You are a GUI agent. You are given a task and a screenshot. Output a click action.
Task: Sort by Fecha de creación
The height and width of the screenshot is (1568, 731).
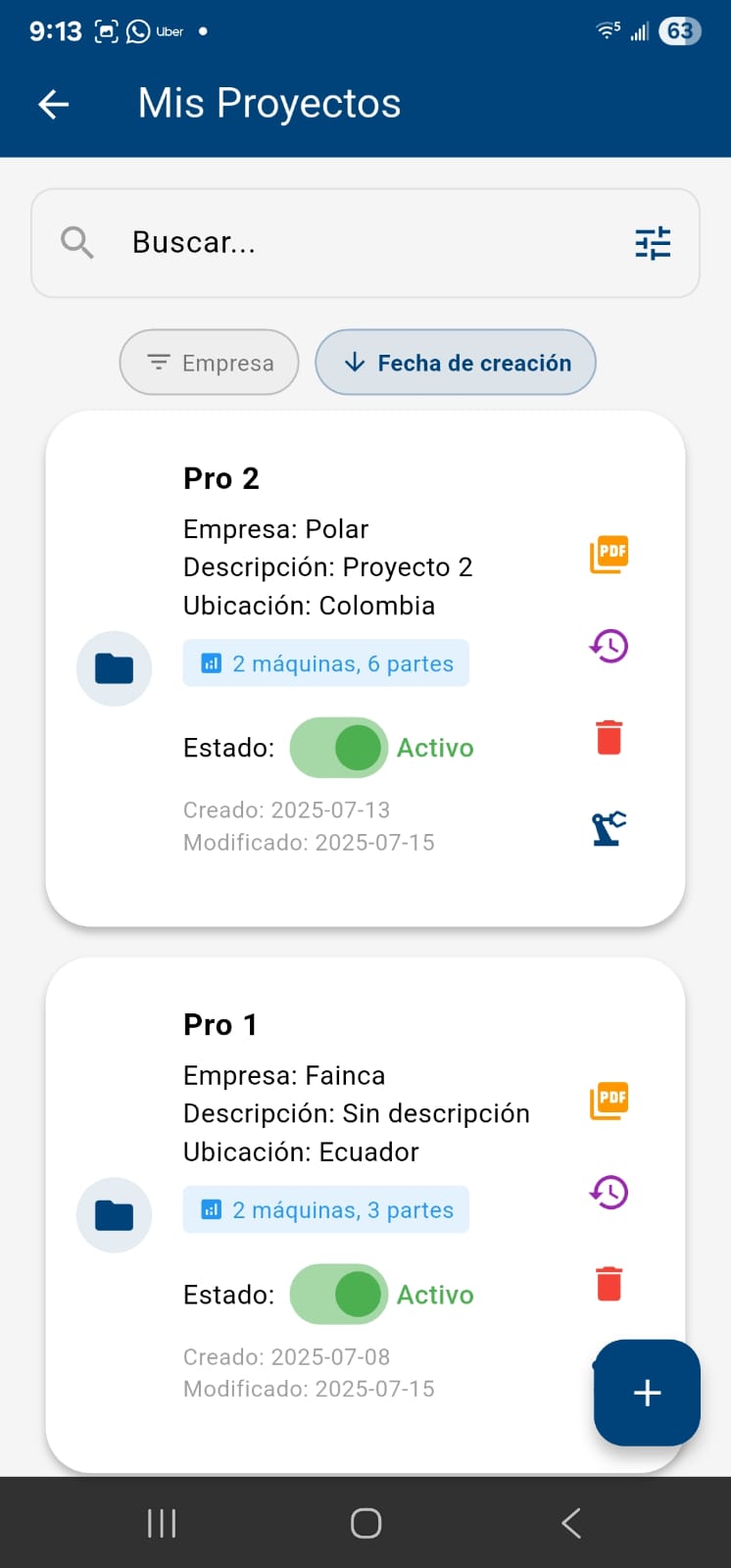pos(456,363)
